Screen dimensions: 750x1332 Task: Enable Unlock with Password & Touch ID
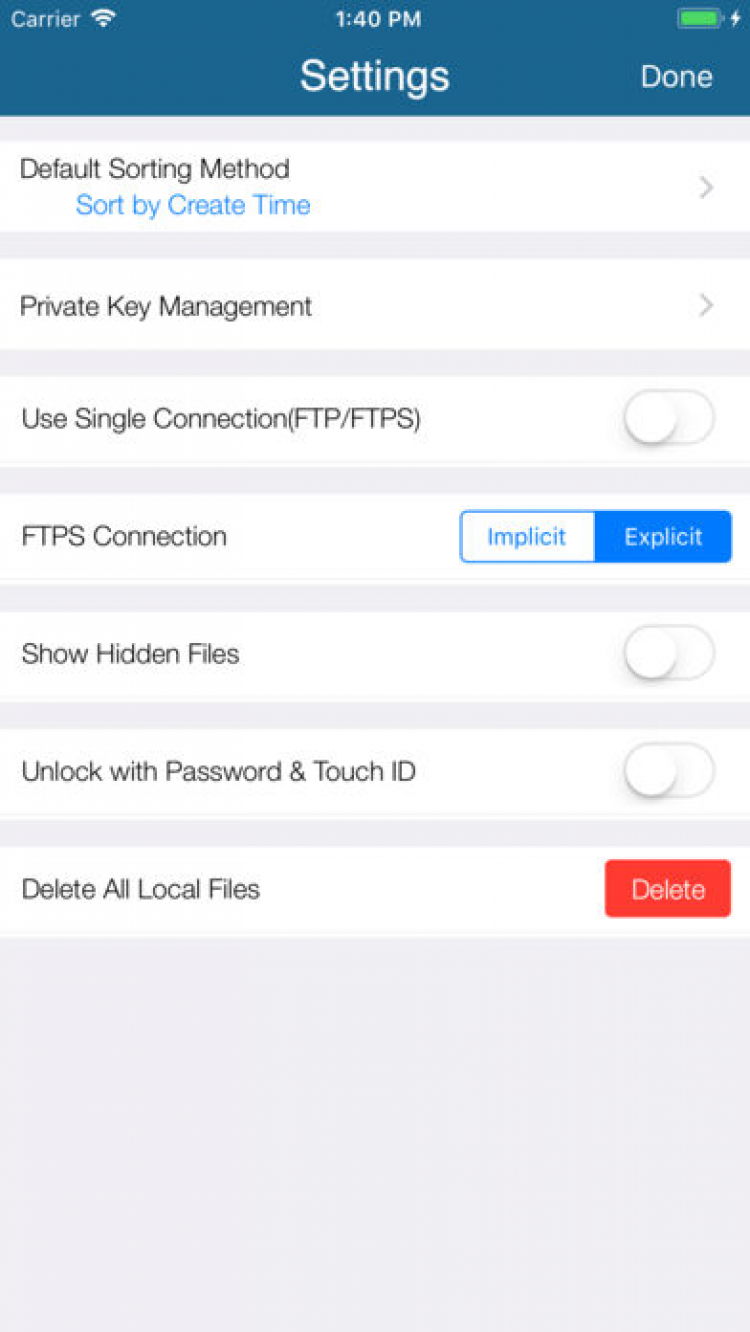[668, 771]
